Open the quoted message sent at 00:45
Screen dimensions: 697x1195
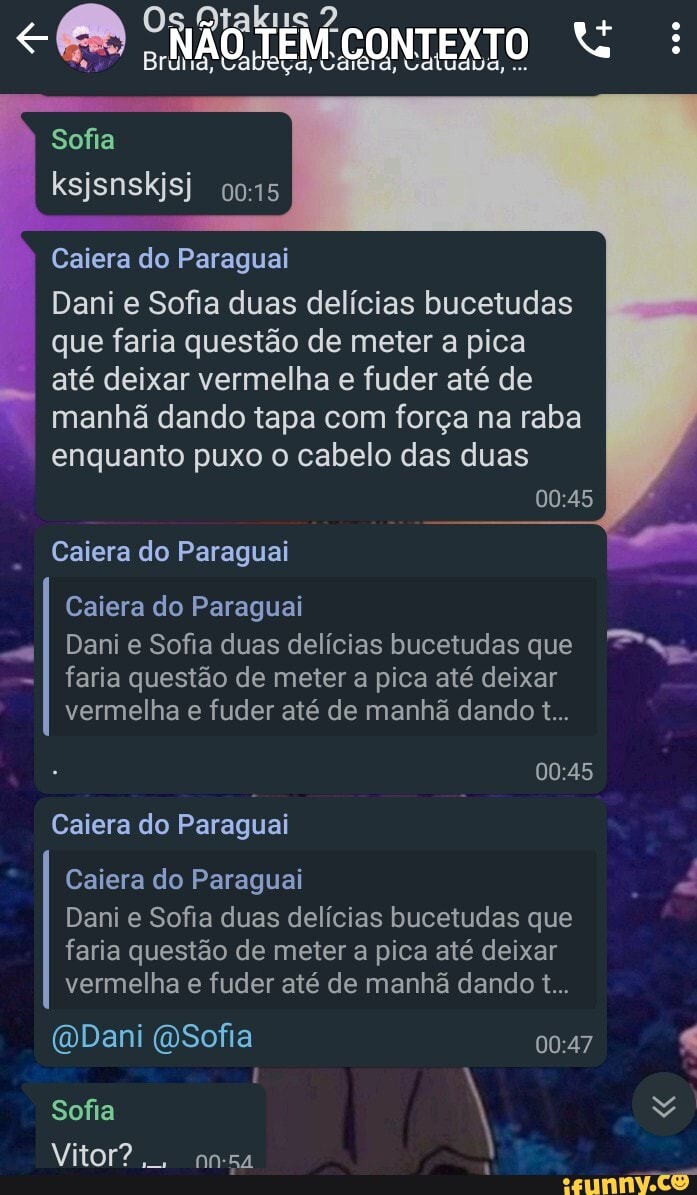pyautogui.click(x=320, y=660)
